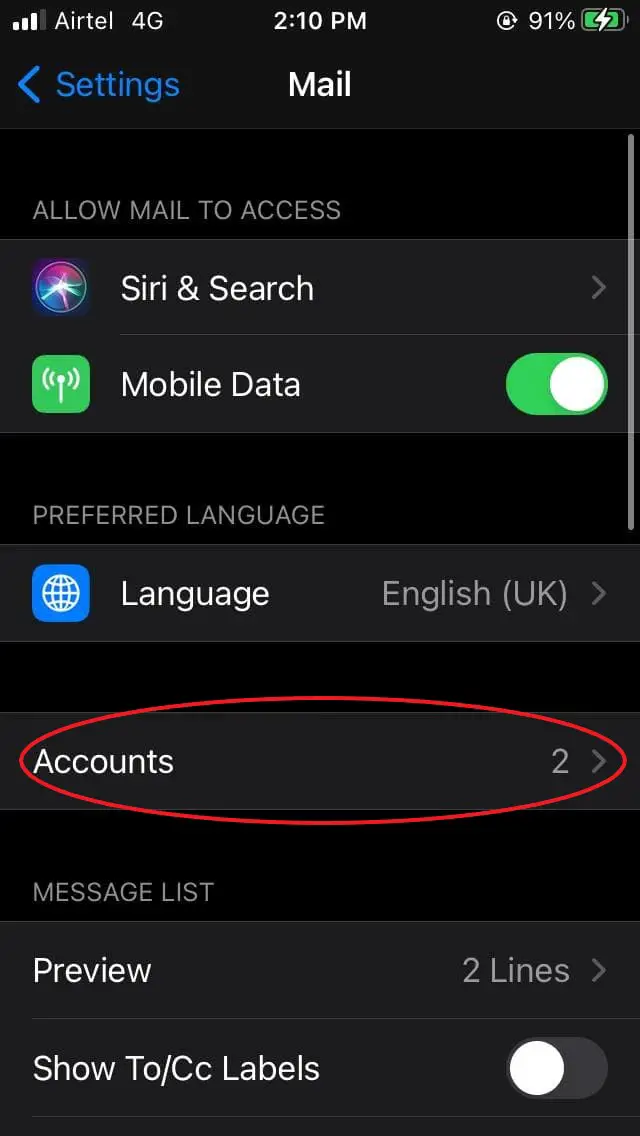Screen dimensions: 640x1136
Task: Open Siri & Search settings
Action: pyautogui.click(x=320, y=288)
